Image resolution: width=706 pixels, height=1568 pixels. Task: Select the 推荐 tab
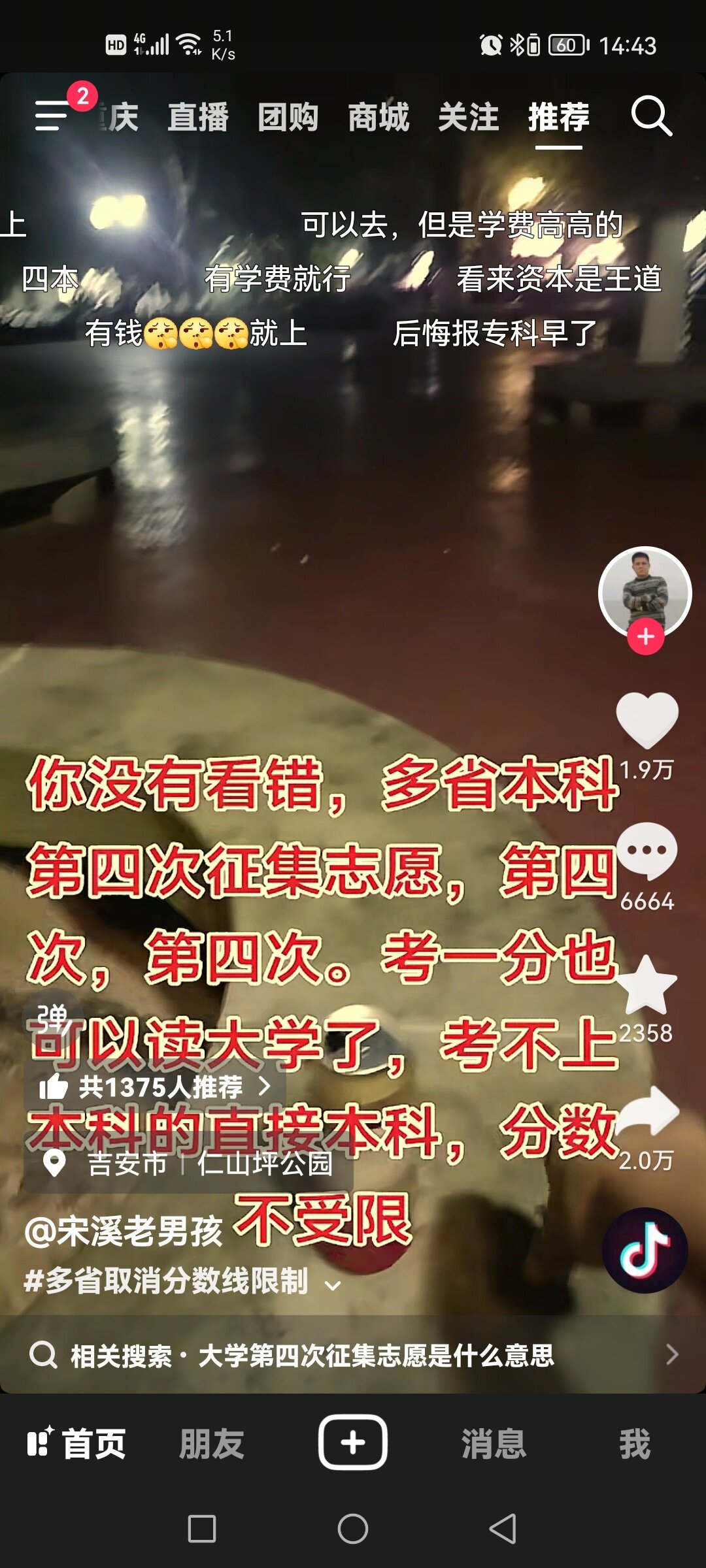click(x=558, y=118)
